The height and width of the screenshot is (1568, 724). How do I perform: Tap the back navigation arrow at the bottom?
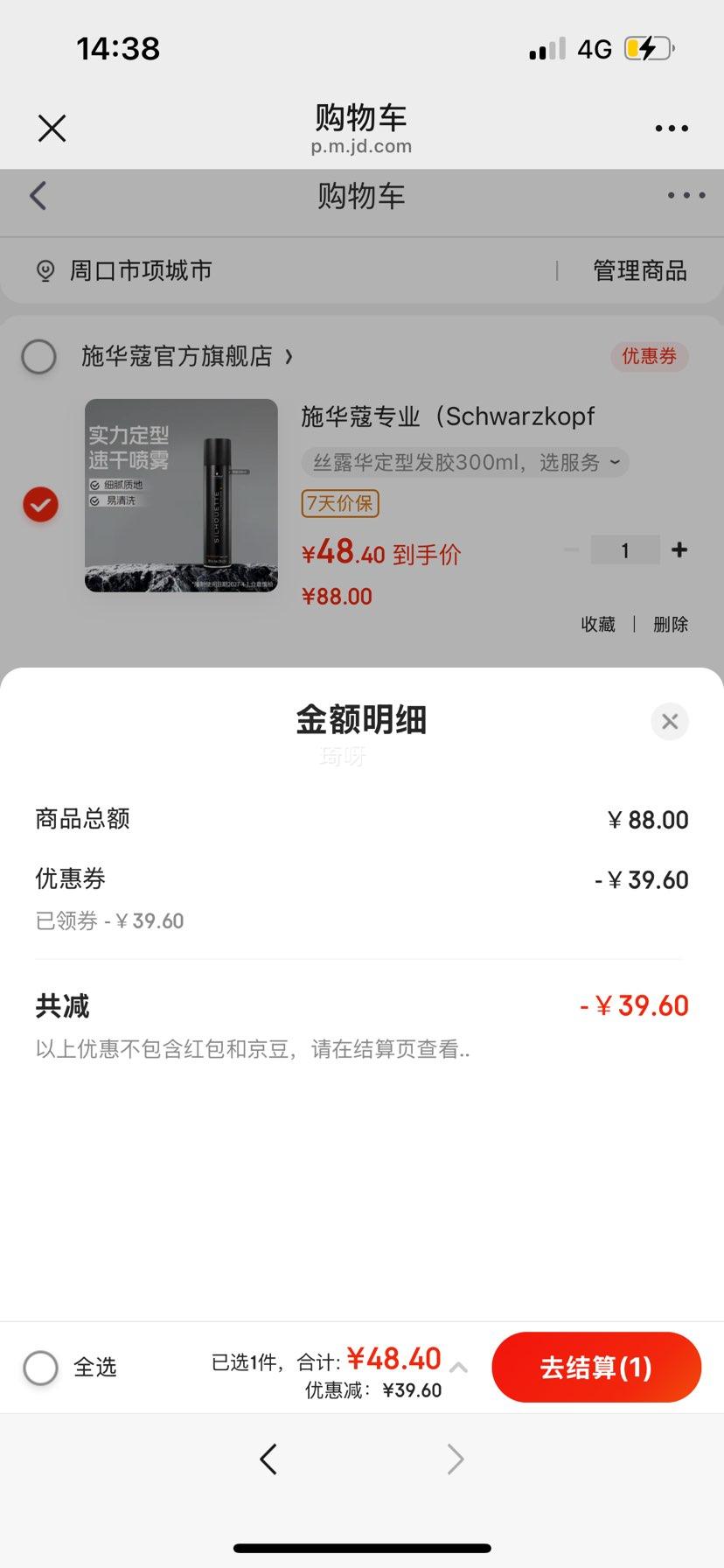click(x=269, y=1459)
